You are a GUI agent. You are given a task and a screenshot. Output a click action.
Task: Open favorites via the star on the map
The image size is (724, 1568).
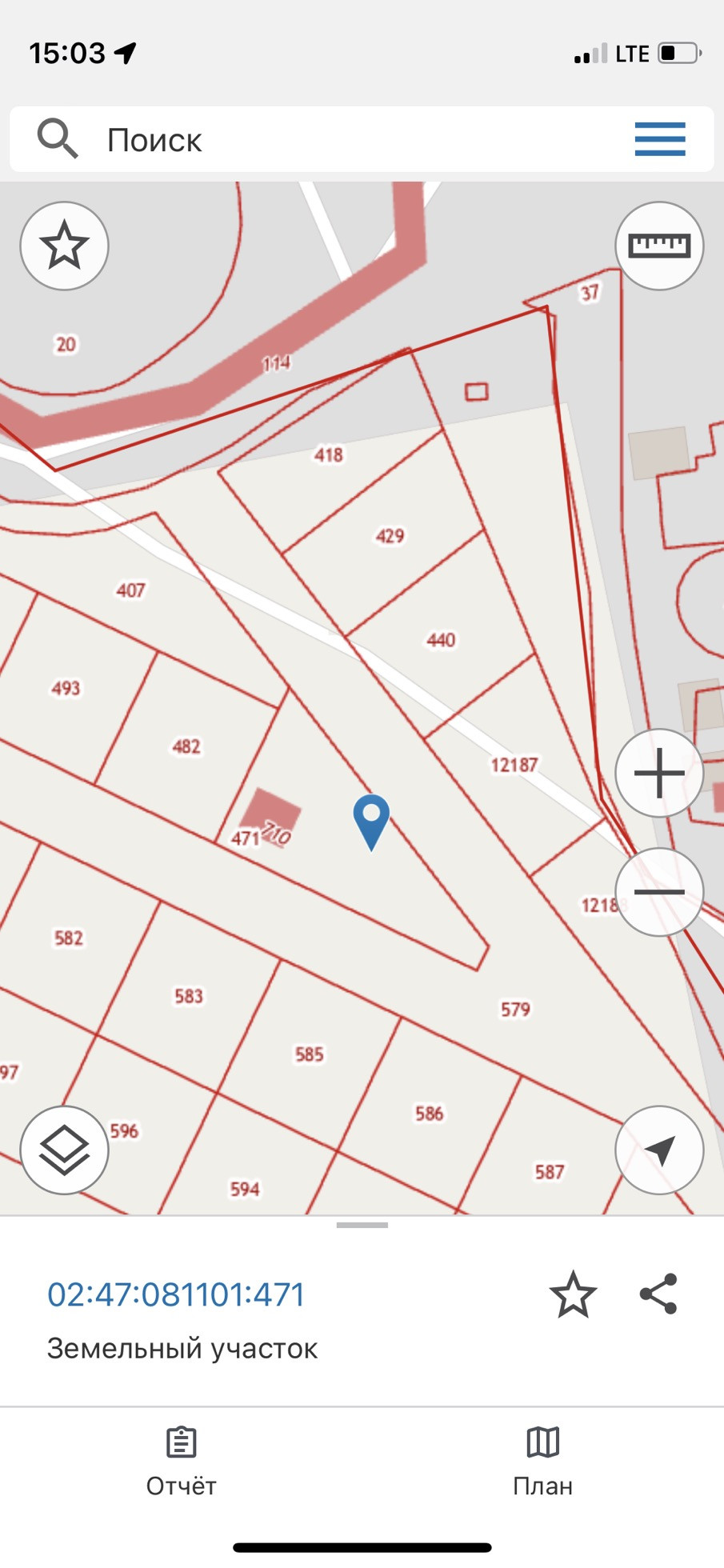(x=64, y=246)
